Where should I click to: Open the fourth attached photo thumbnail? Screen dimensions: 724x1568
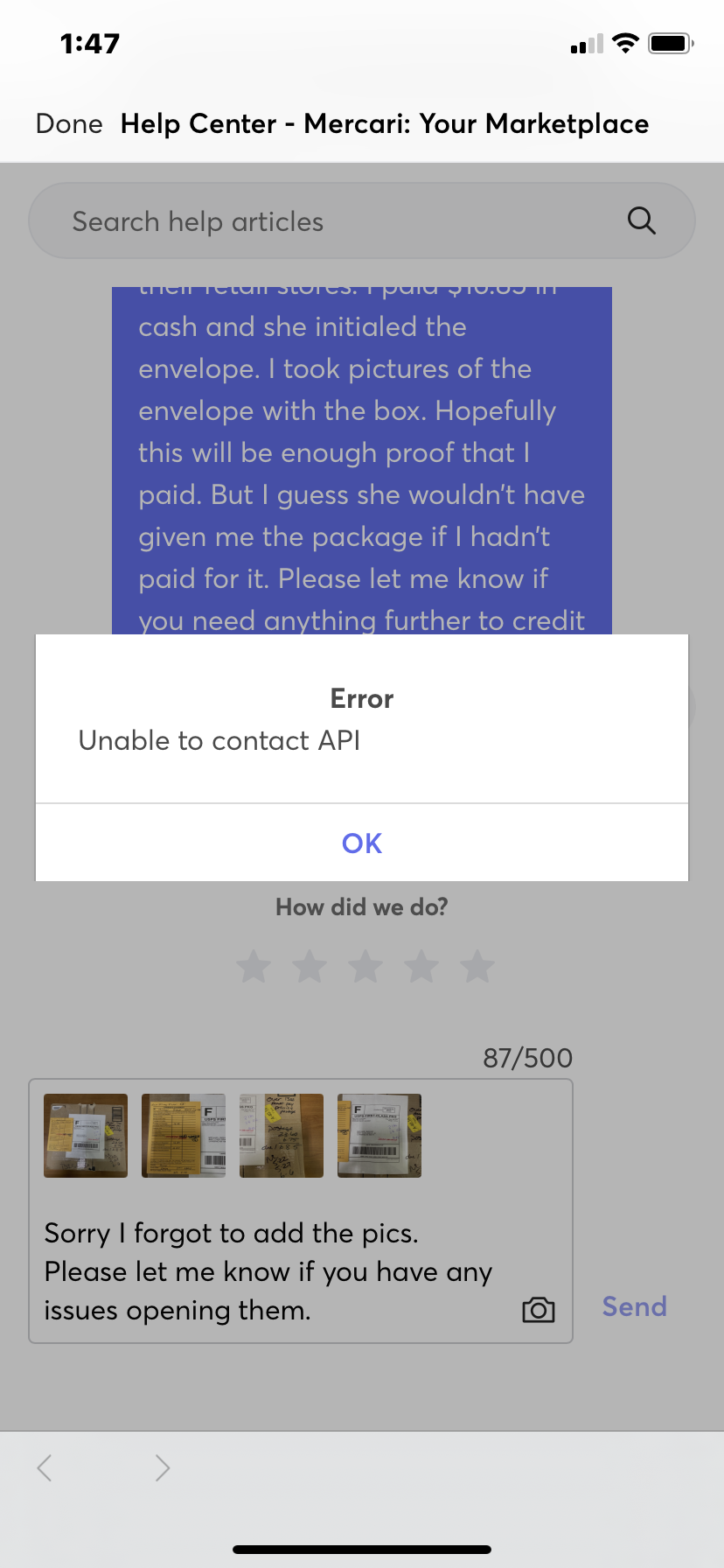[379, 1135]
